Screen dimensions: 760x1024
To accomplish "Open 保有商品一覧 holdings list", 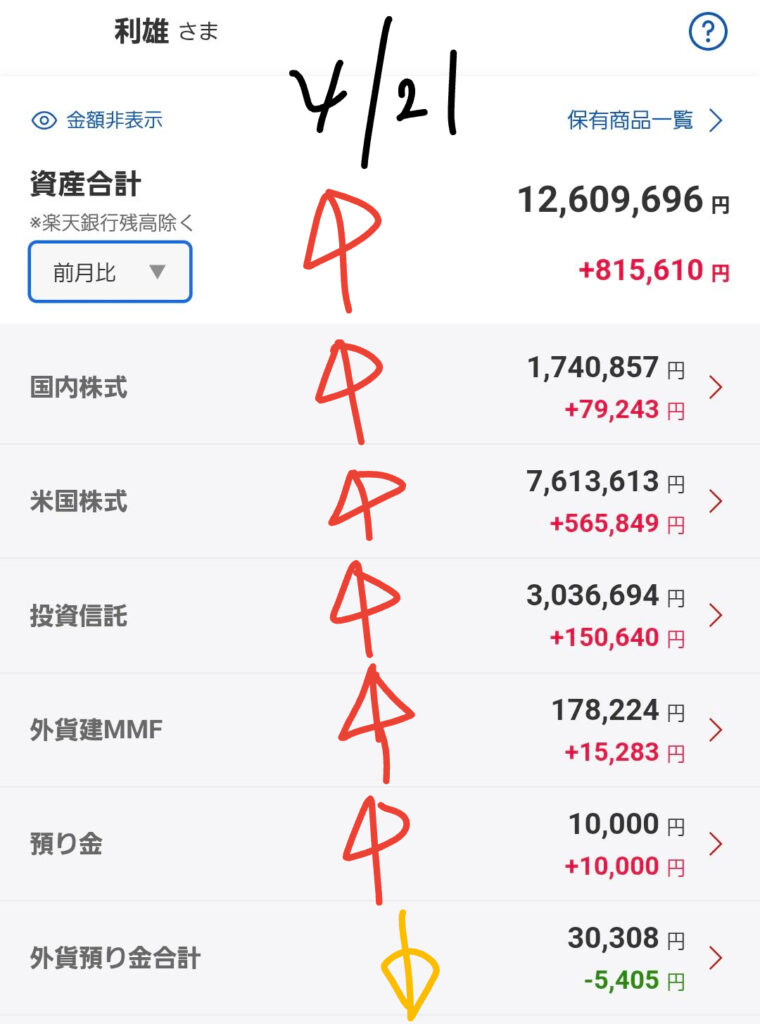I will click(644, 121).
